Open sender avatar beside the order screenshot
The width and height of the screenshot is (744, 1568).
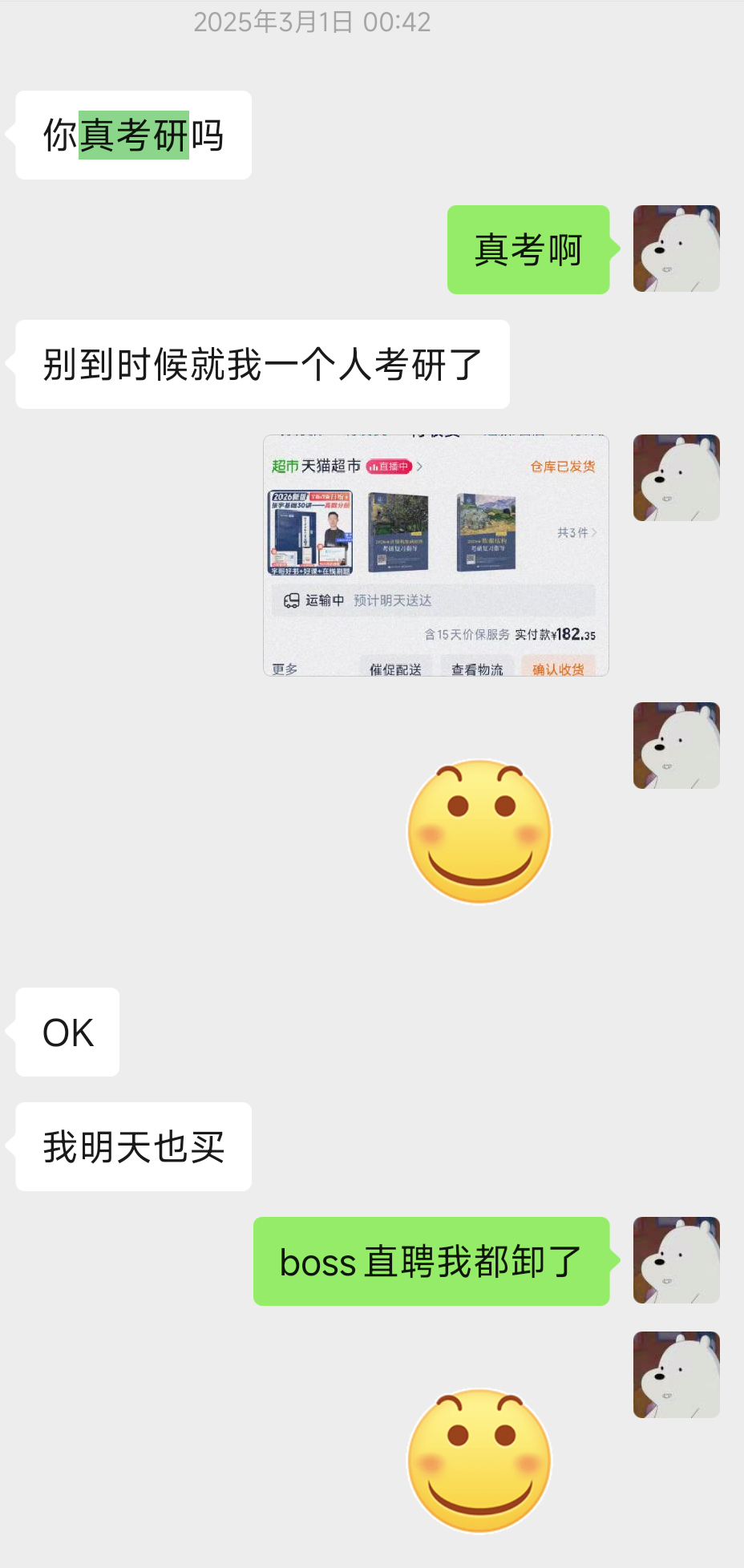tap(676, 478)
